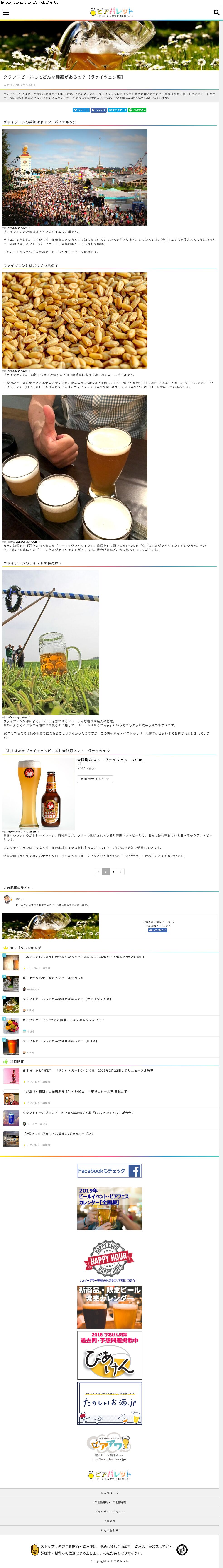Open the search icon

click(216, 12)
